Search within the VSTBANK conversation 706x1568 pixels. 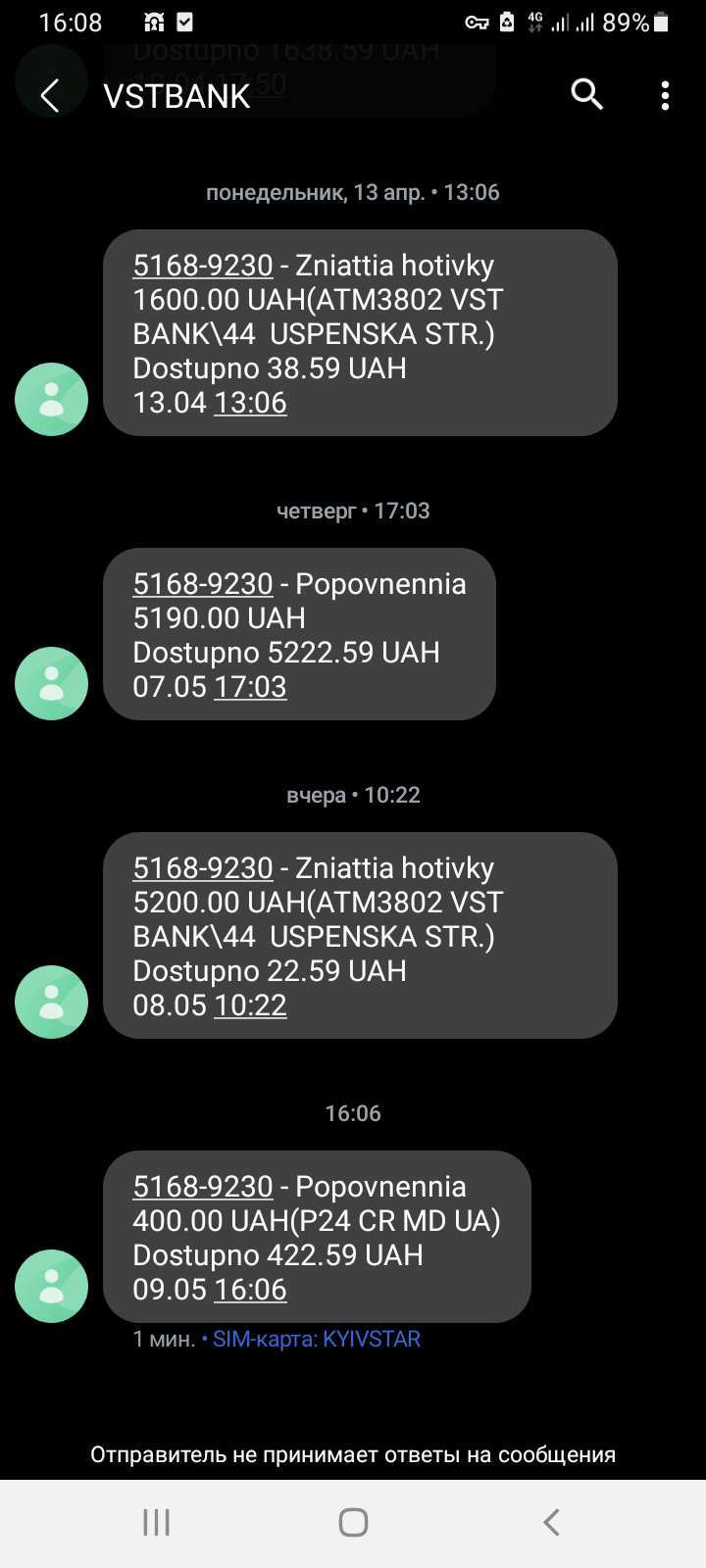click(x=586, y=94)
